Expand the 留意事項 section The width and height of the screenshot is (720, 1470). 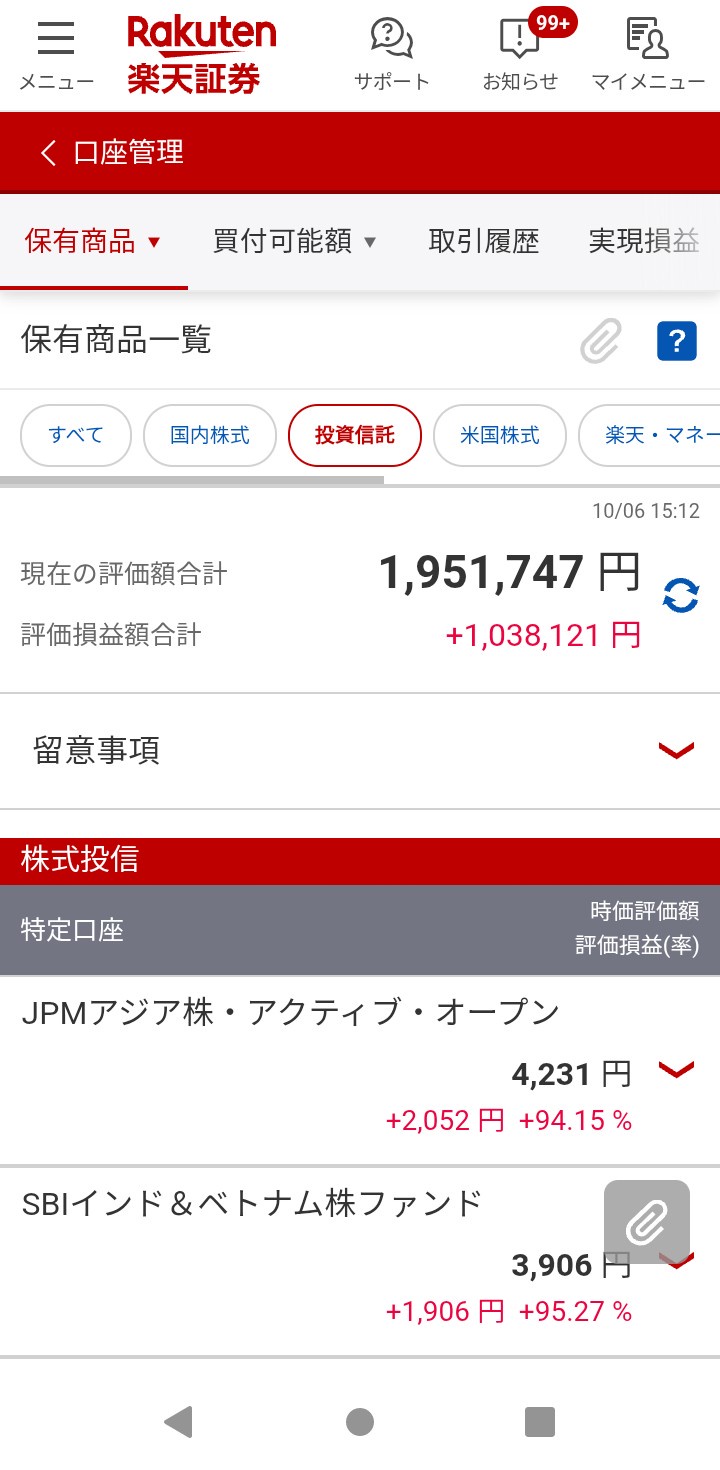[x=676, y=750]
